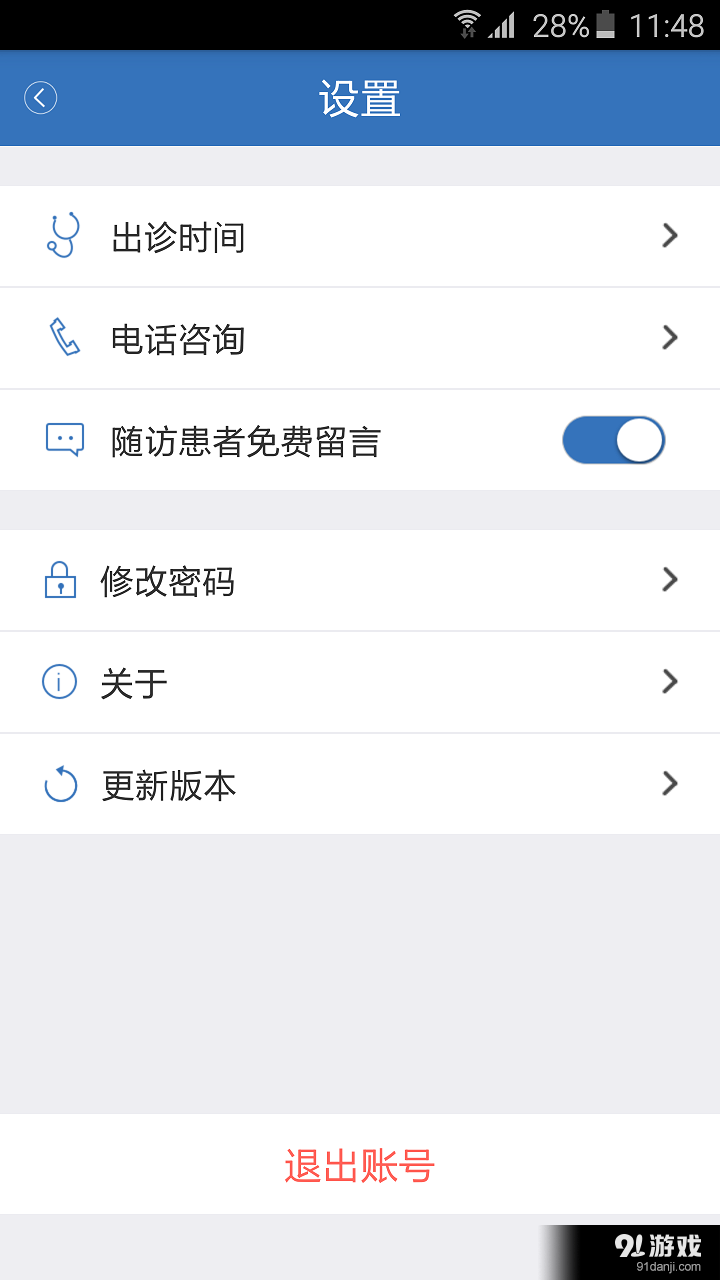Tap the chevron next to 修改密码
This screenshot has height=1280, width=720.
point(668,580)
